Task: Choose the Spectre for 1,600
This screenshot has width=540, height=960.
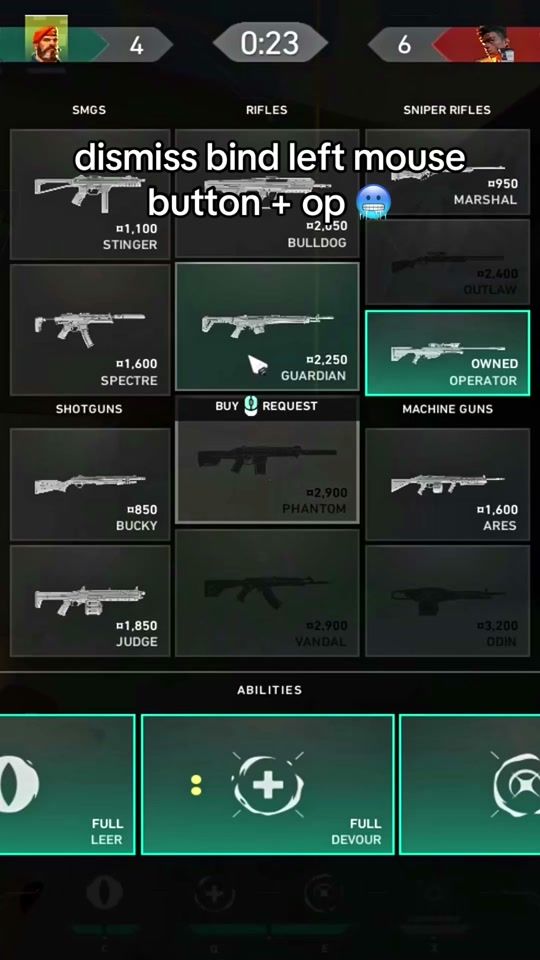Action: (90, 329)
